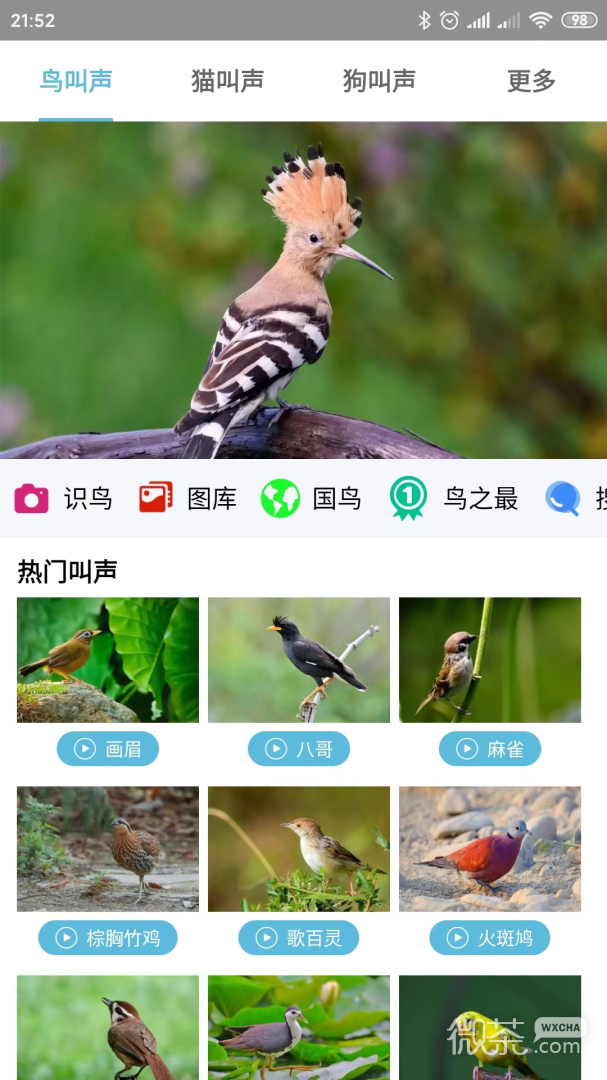Play the 火斑鸠 bird call
The image size is (607, 1080).
tap(489, 938)
